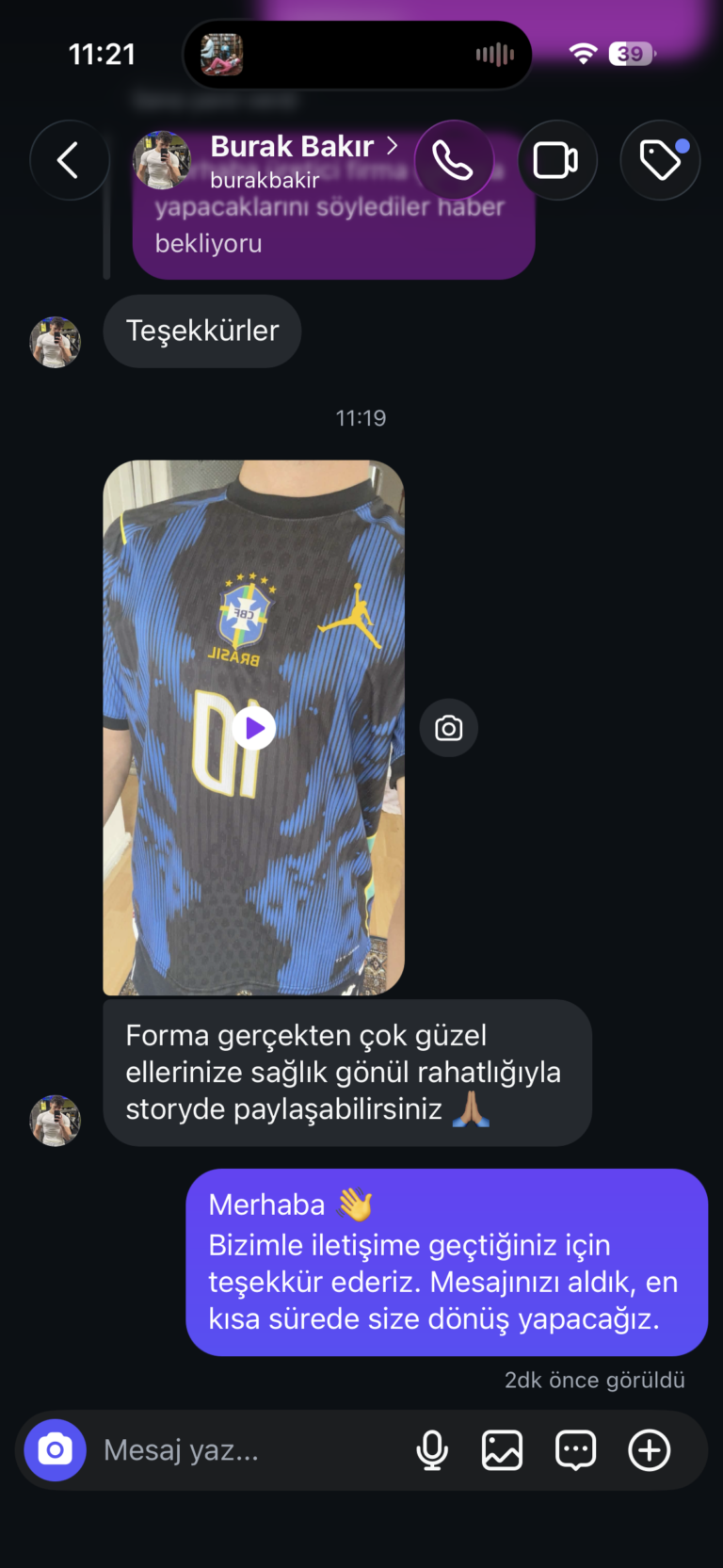Open the photo gallery picker

pyautogui.click(x=503, y=1450)
